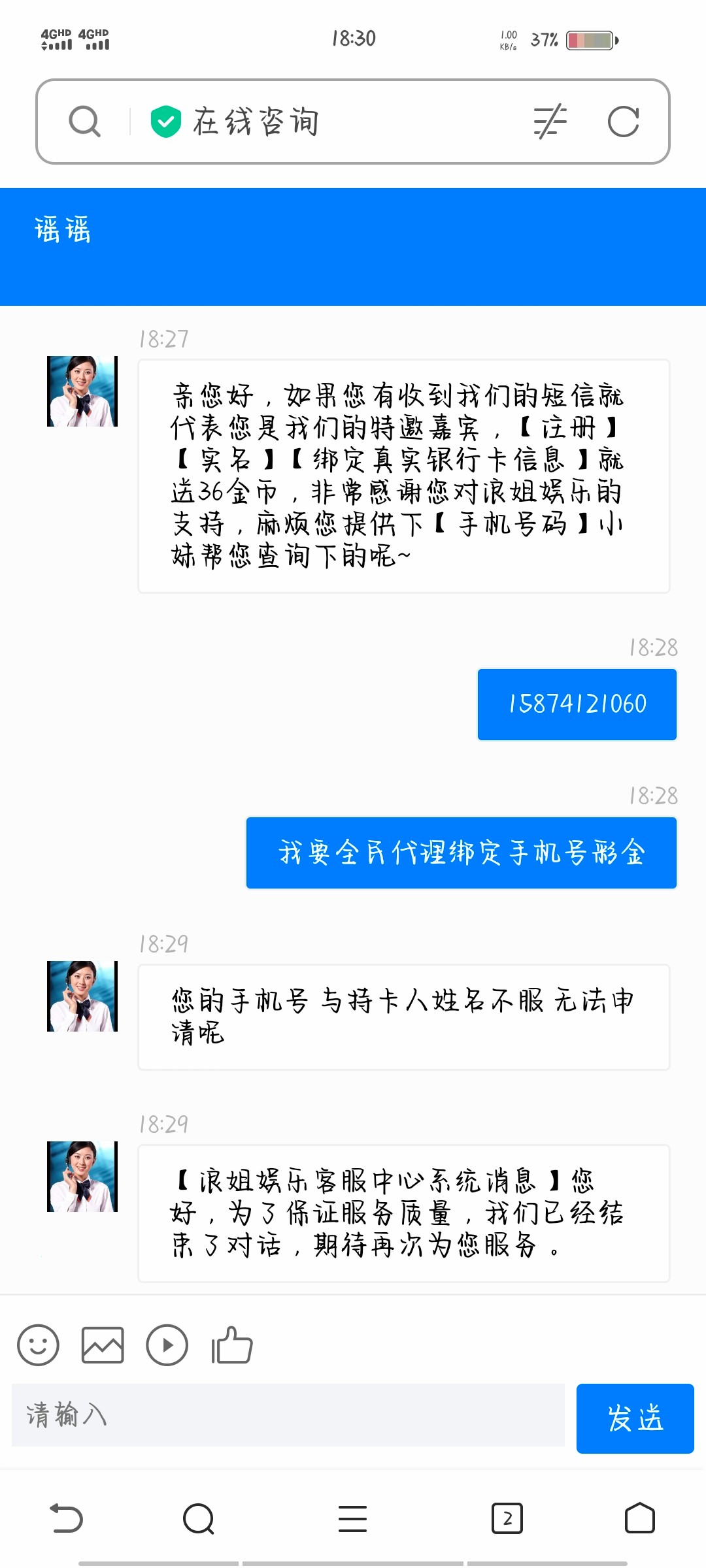706x1568 pixels.
Task: Open the page title 在线咨询 address field
Action: [256, 122]
